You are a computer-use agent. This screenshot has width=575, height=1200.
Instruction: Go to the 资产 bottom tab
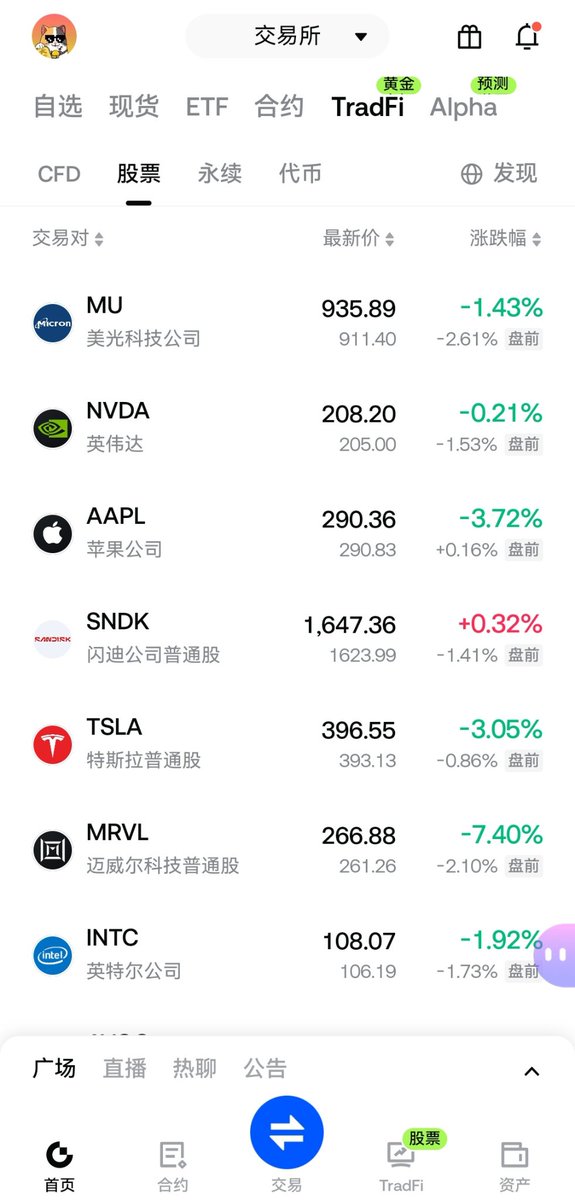point(515,1166)
